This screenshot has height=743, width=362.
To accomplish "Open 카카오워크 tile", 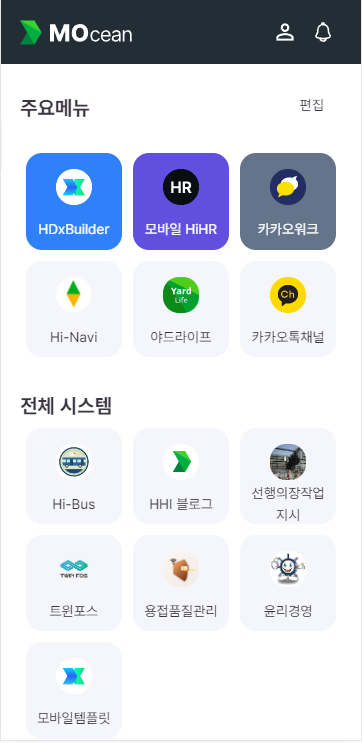I will click(x=288, y=201).
